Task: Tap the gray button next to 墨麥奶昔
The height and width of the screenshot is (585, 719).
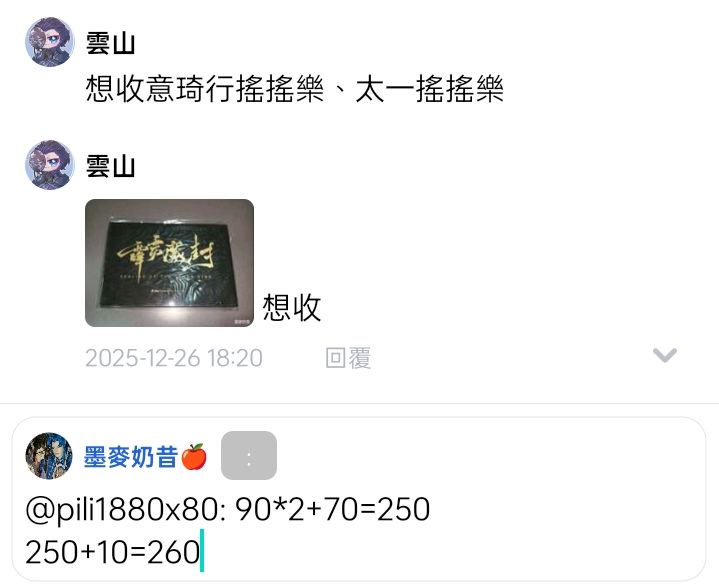Action: 248,457
